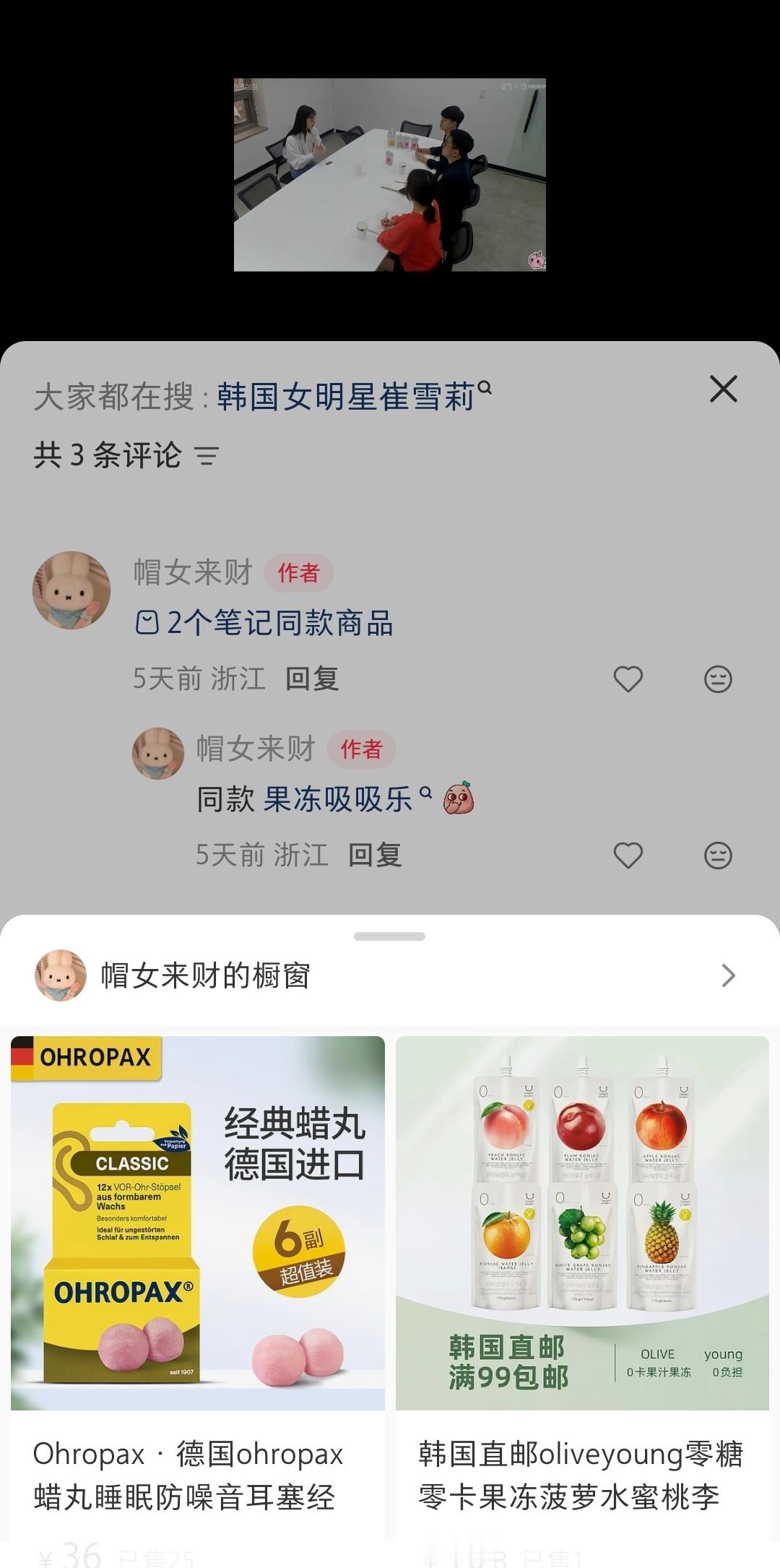Screen dimensions: 780x1568
Task: Close the comments panel with the X
Action: (723, 389)
